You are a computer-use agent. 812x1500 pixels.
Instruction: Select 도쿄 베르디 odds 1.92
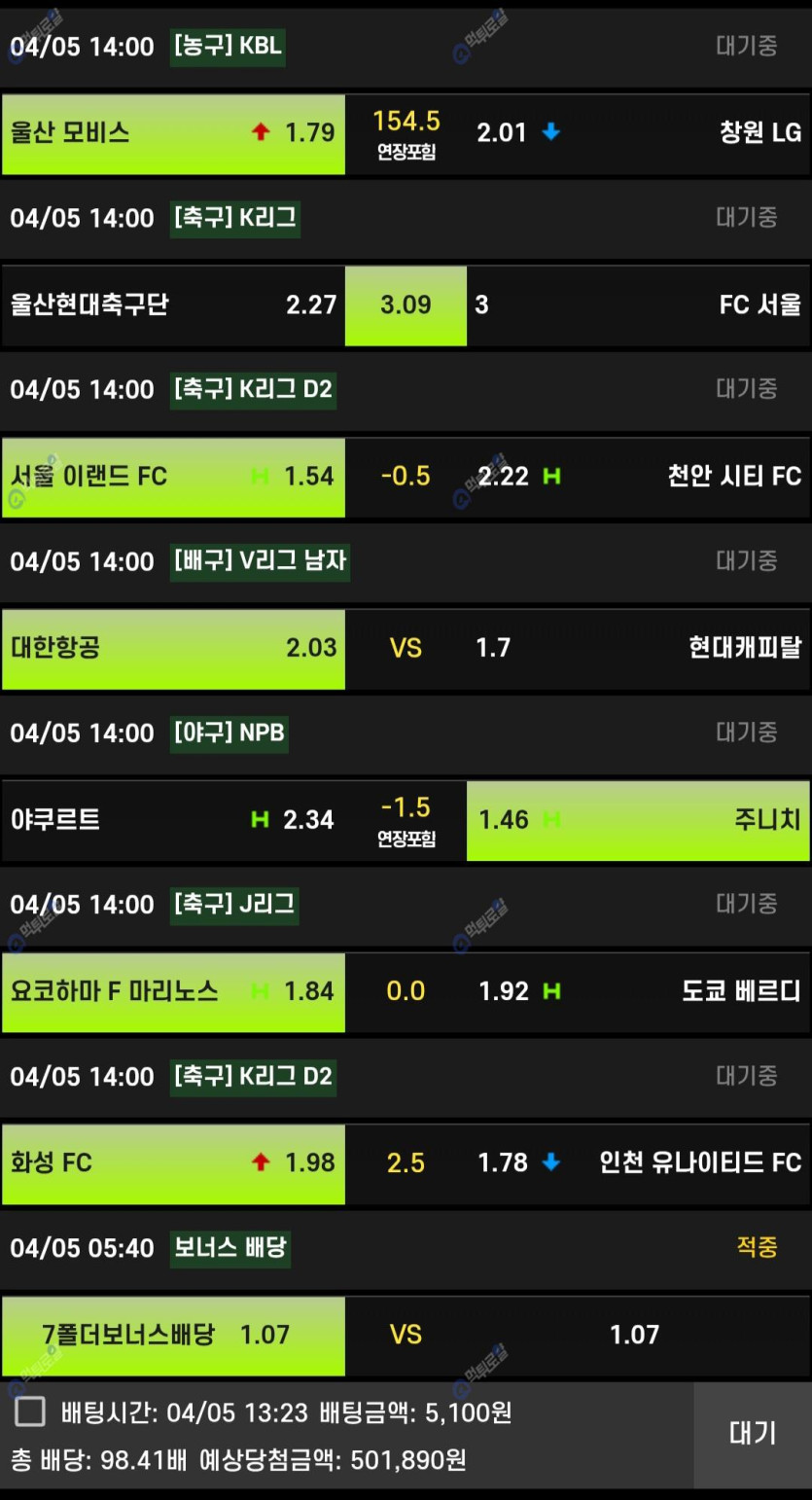(638, 992)
